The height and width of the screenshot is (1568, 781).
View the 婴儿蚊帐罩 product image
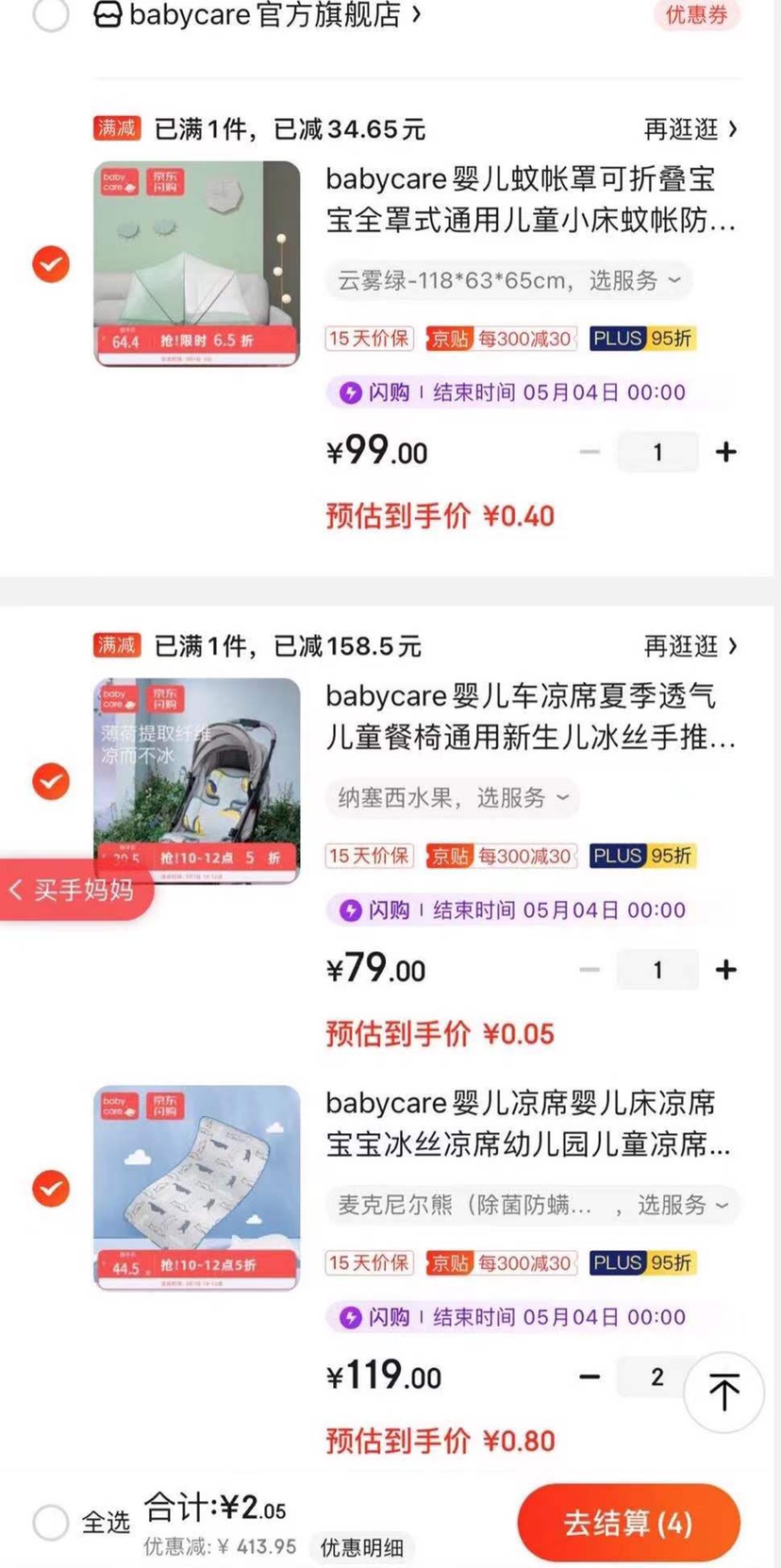[x=197, y=263]
